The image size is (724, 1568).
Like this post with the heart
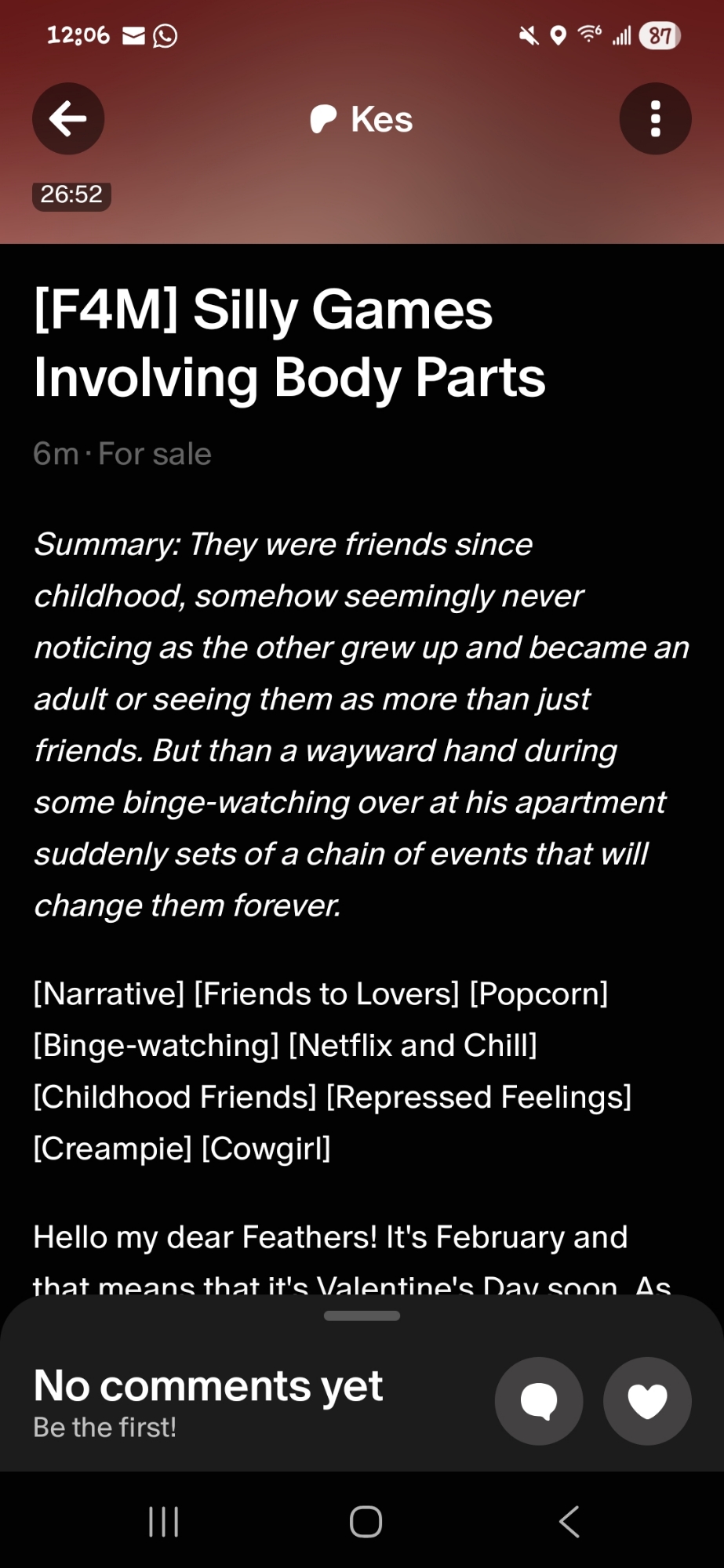tap(647, 1401)
